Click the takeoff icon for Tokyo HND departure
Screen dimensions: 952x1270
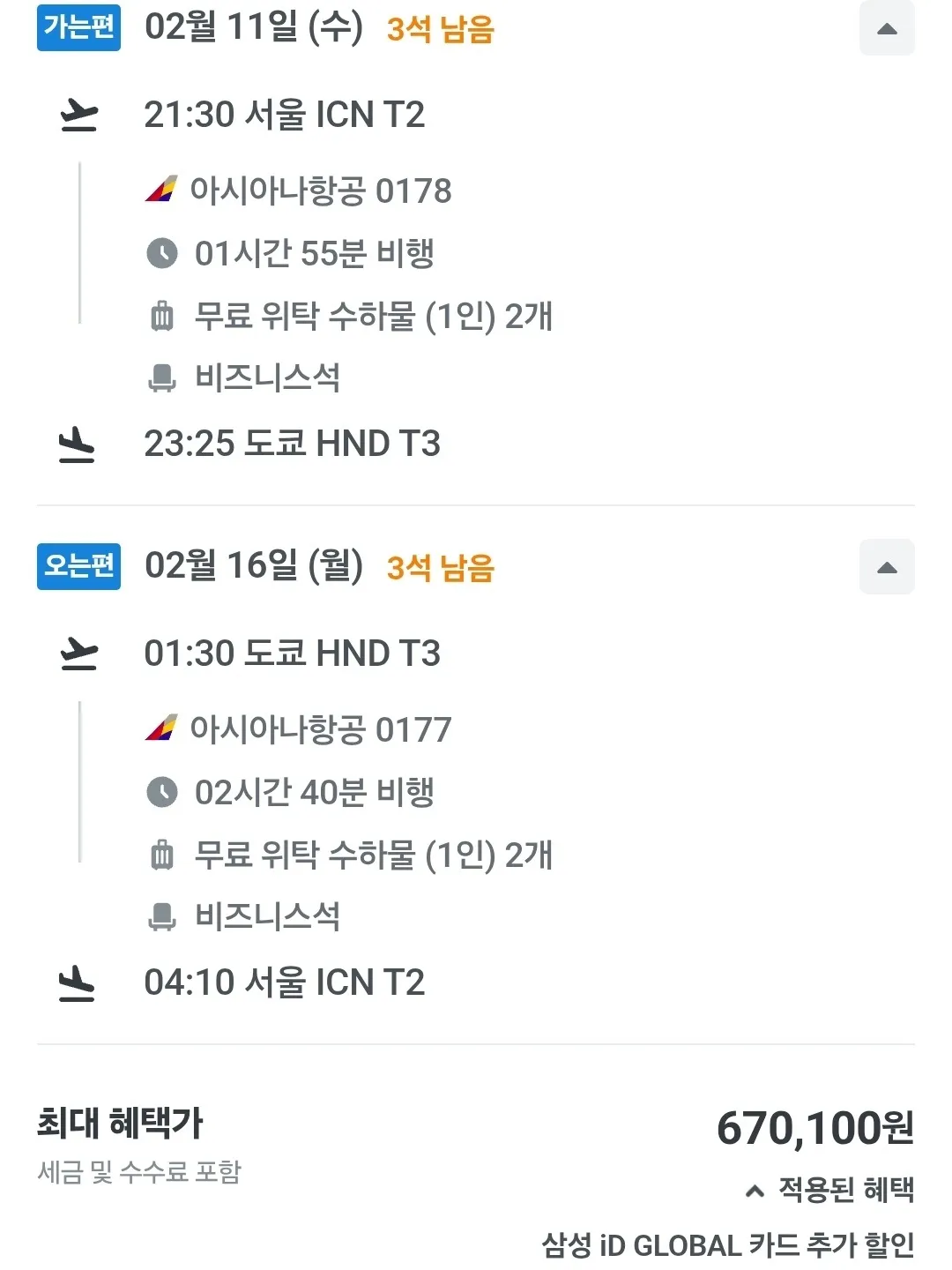(x=79, y=653)
